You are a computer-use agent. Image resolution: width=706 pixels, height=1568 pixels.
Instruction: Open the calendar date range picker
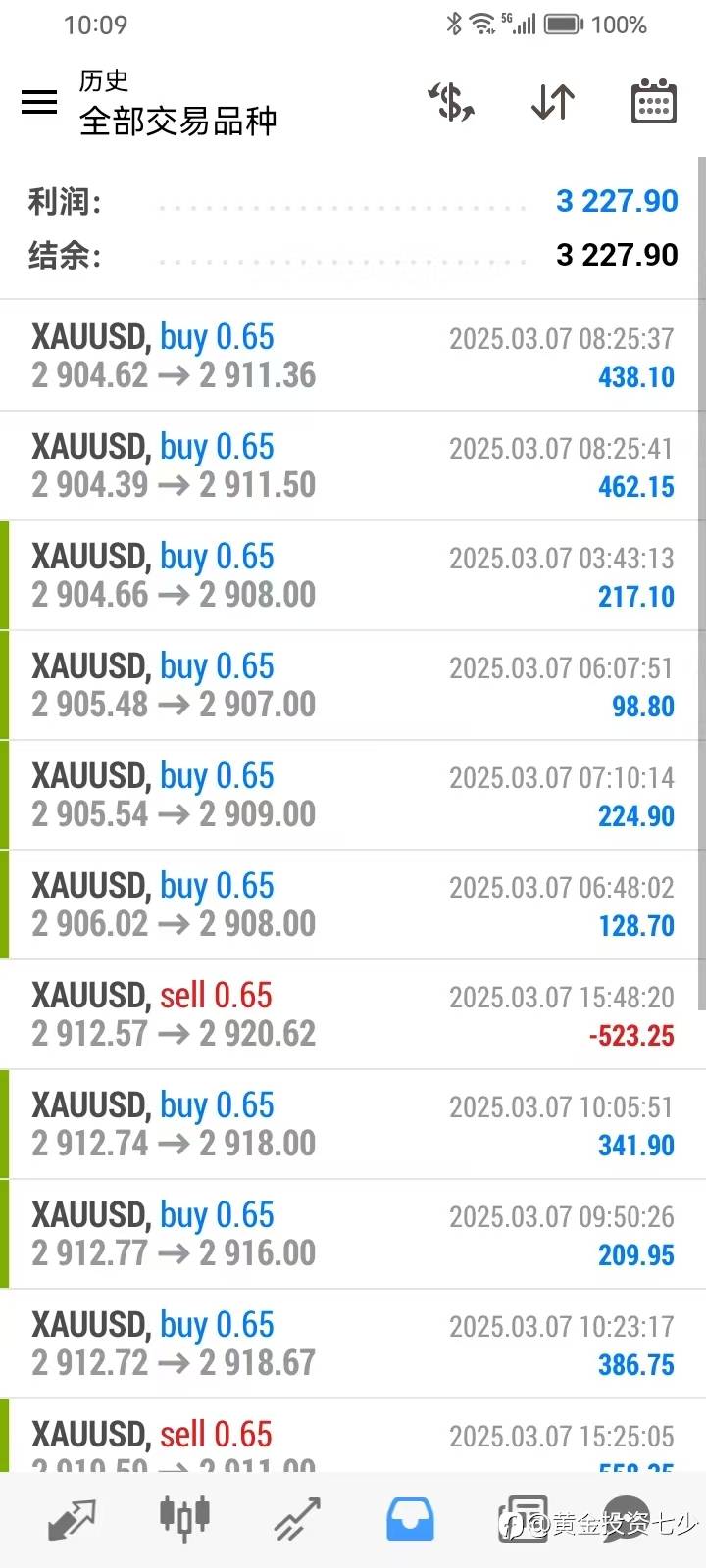653,101
